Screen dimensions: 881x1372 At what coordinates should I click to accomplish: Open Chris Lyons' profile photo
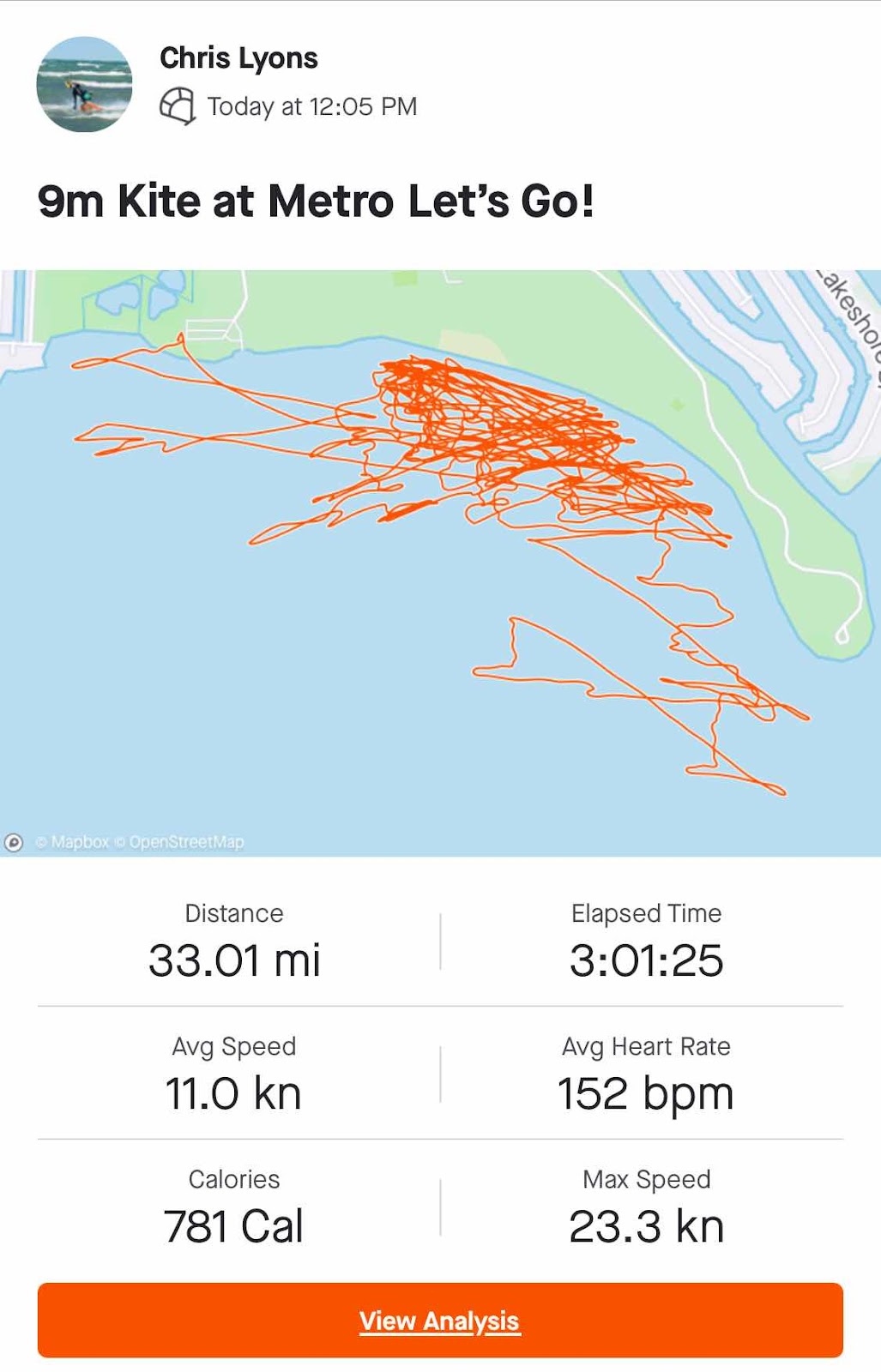click(84, 84)
